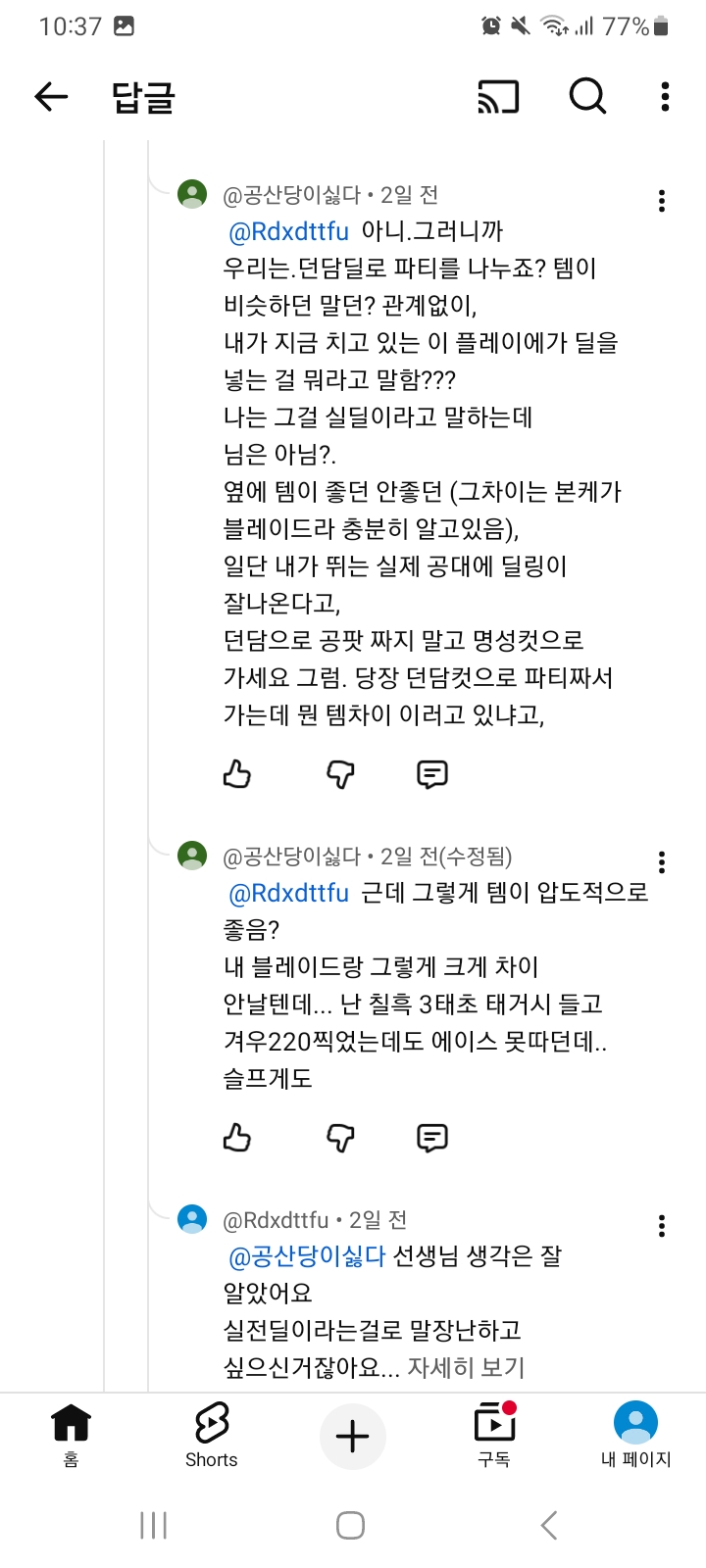Switch to the 홈 tab
706x1568 pixels.
click(71, 1434)
